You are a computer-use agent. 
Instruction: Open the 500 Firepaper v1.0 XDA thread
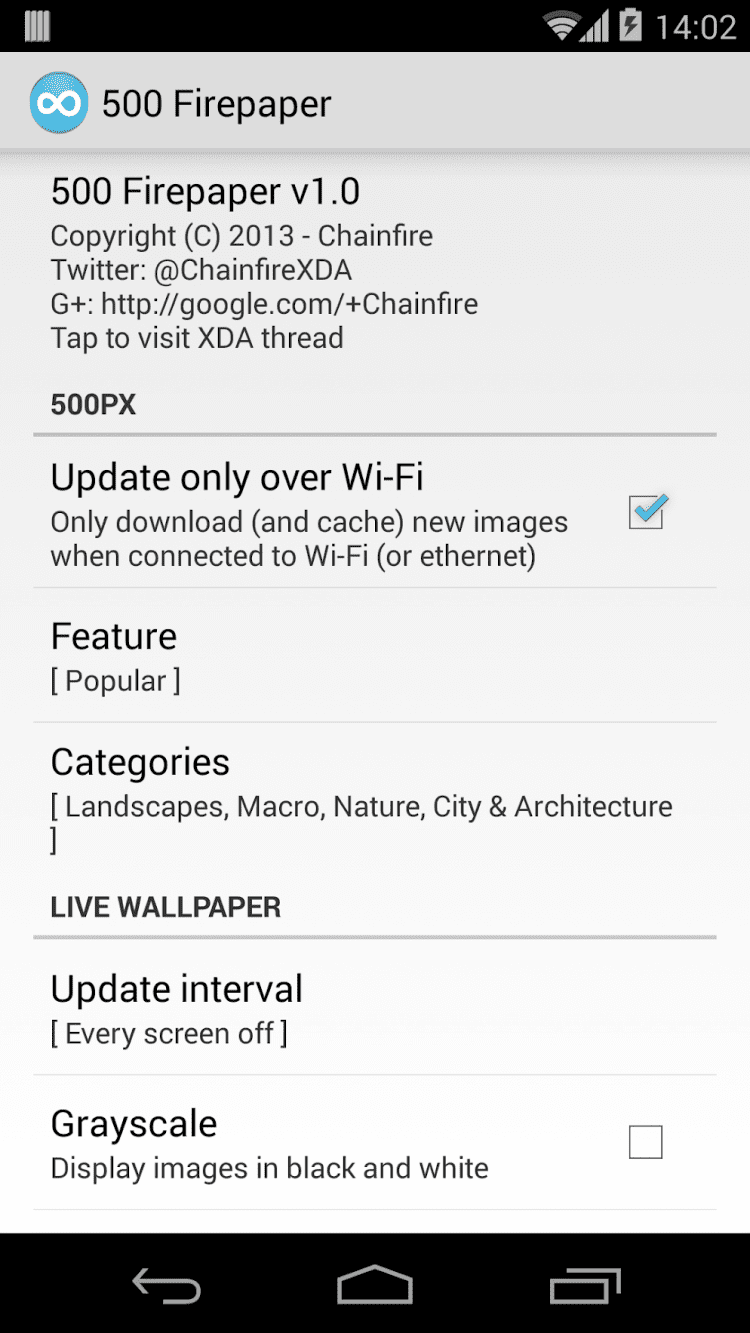(264, 263)
